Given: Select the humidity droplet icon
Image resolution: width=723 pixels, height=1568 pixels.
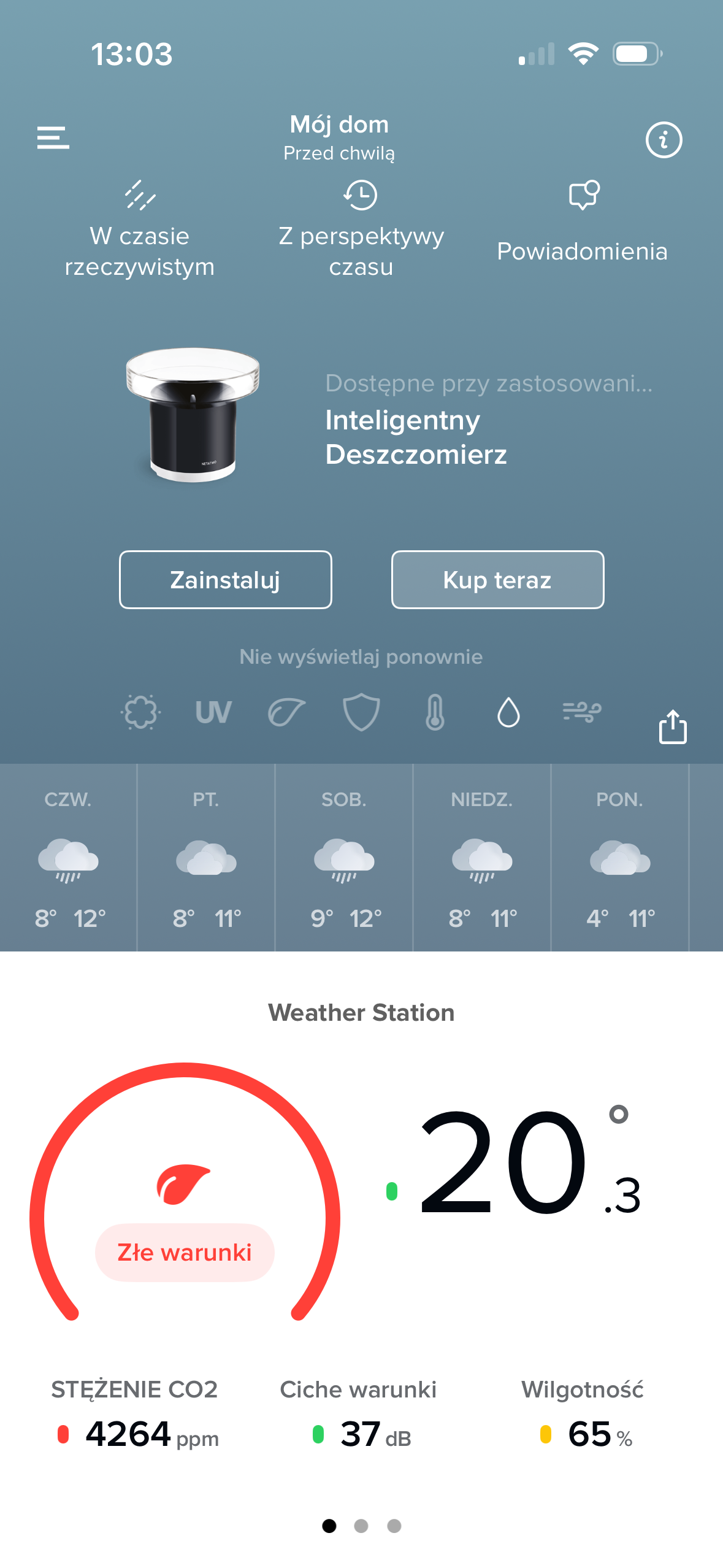Looking at the screenshot, I should coord(508,712).
